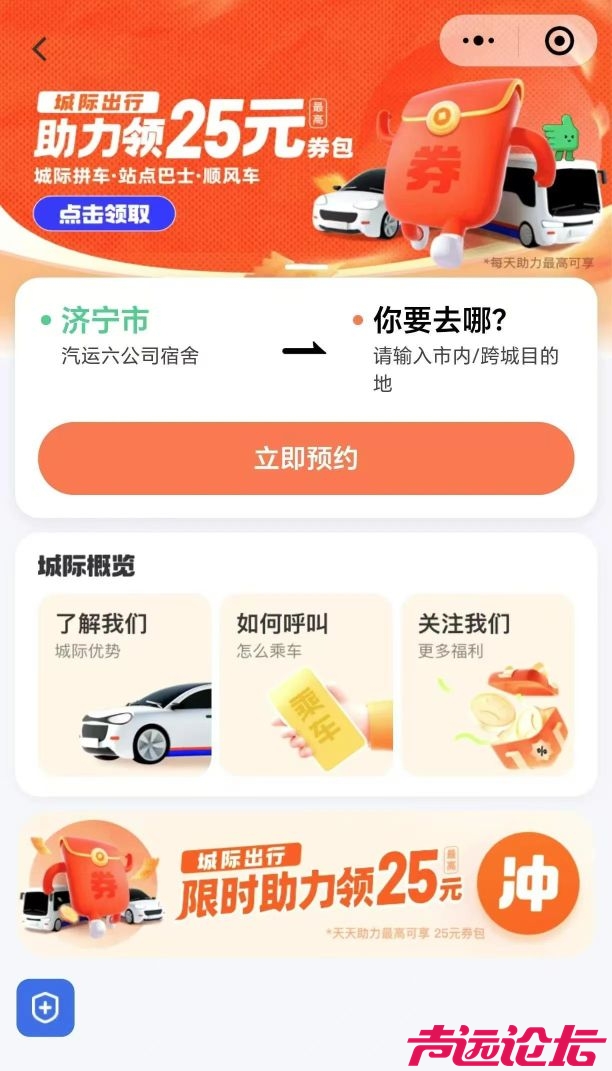612x1071 pixels.
Task: Open the 了解我们 card
Action: (125, 685)
